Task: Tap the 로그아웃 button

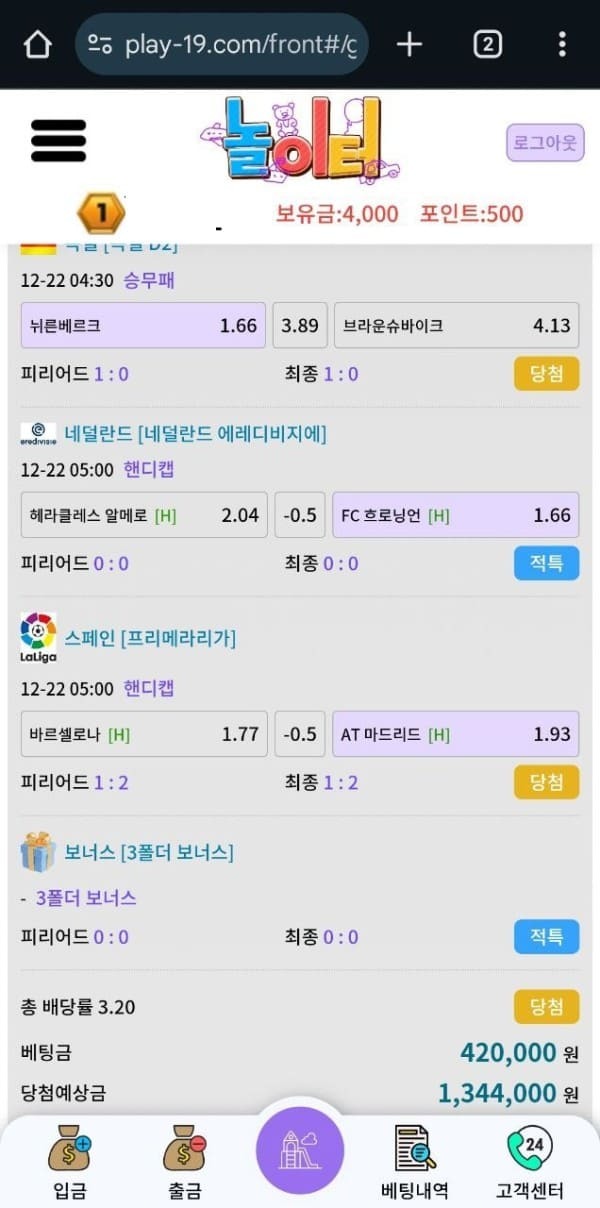Action: click(543, 143)
